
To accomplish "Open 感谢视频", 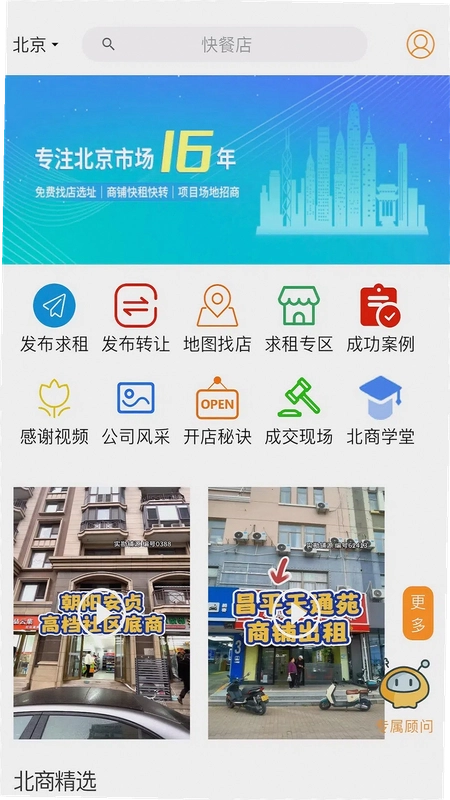I will coord(54,411).
